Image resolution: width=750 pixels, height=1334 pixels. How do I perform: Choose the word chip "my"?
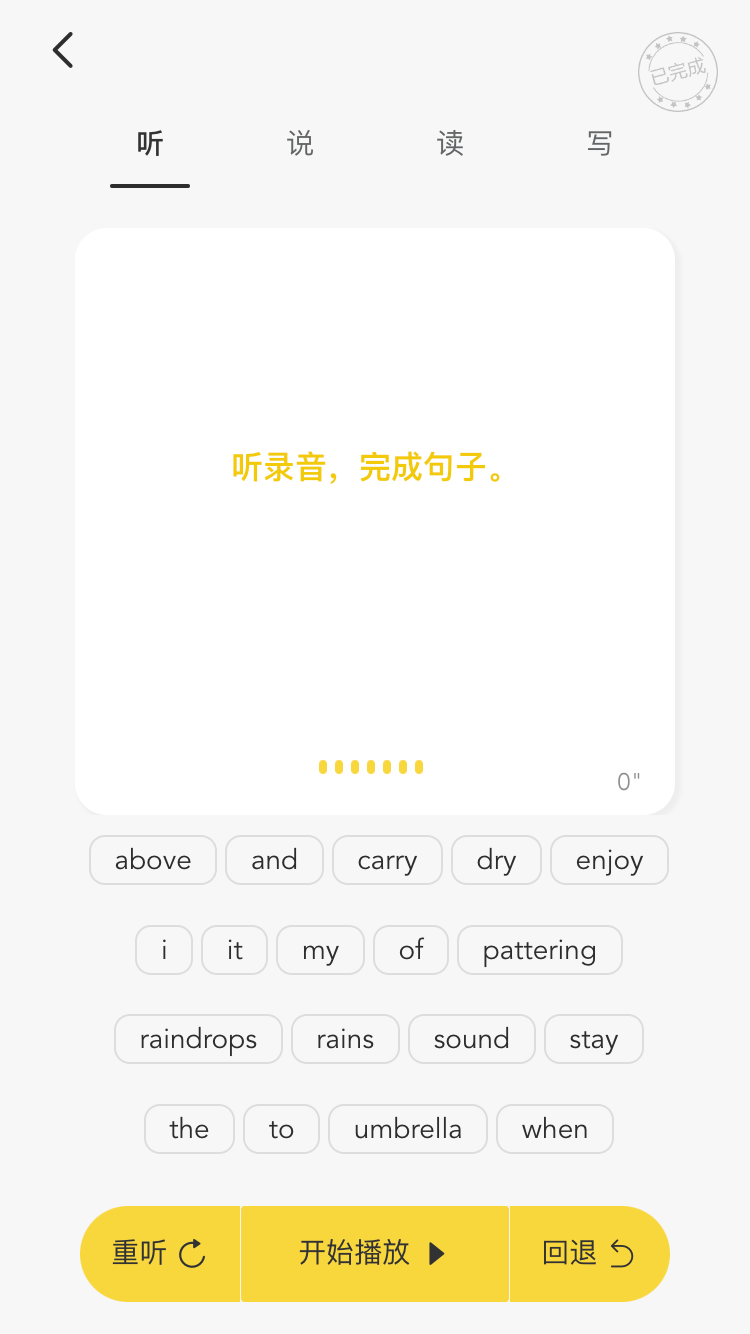(x=320, y=950)
